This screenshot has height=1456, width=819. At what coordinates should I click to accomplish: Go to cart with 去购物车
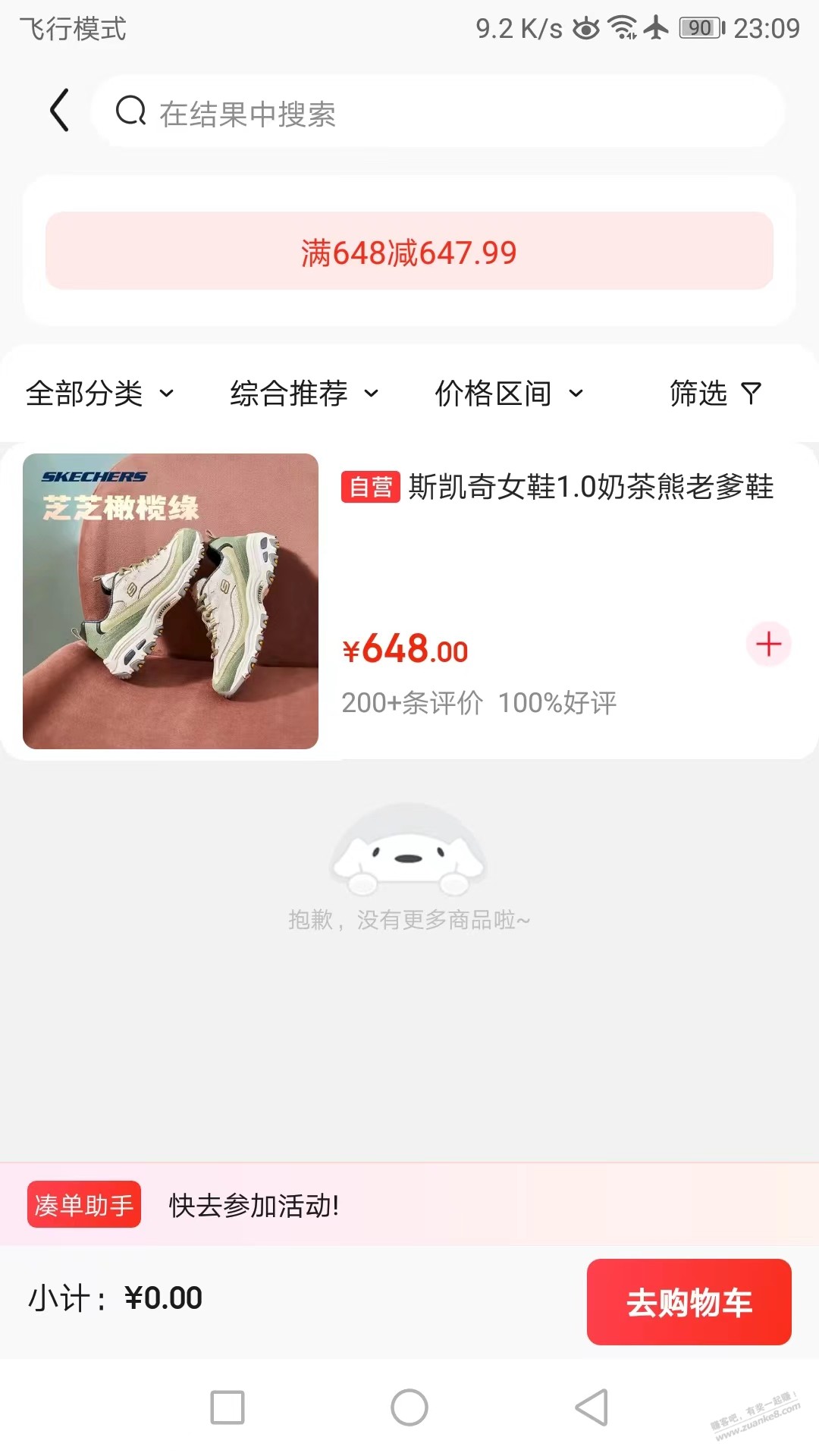(x=689, y=1302)
